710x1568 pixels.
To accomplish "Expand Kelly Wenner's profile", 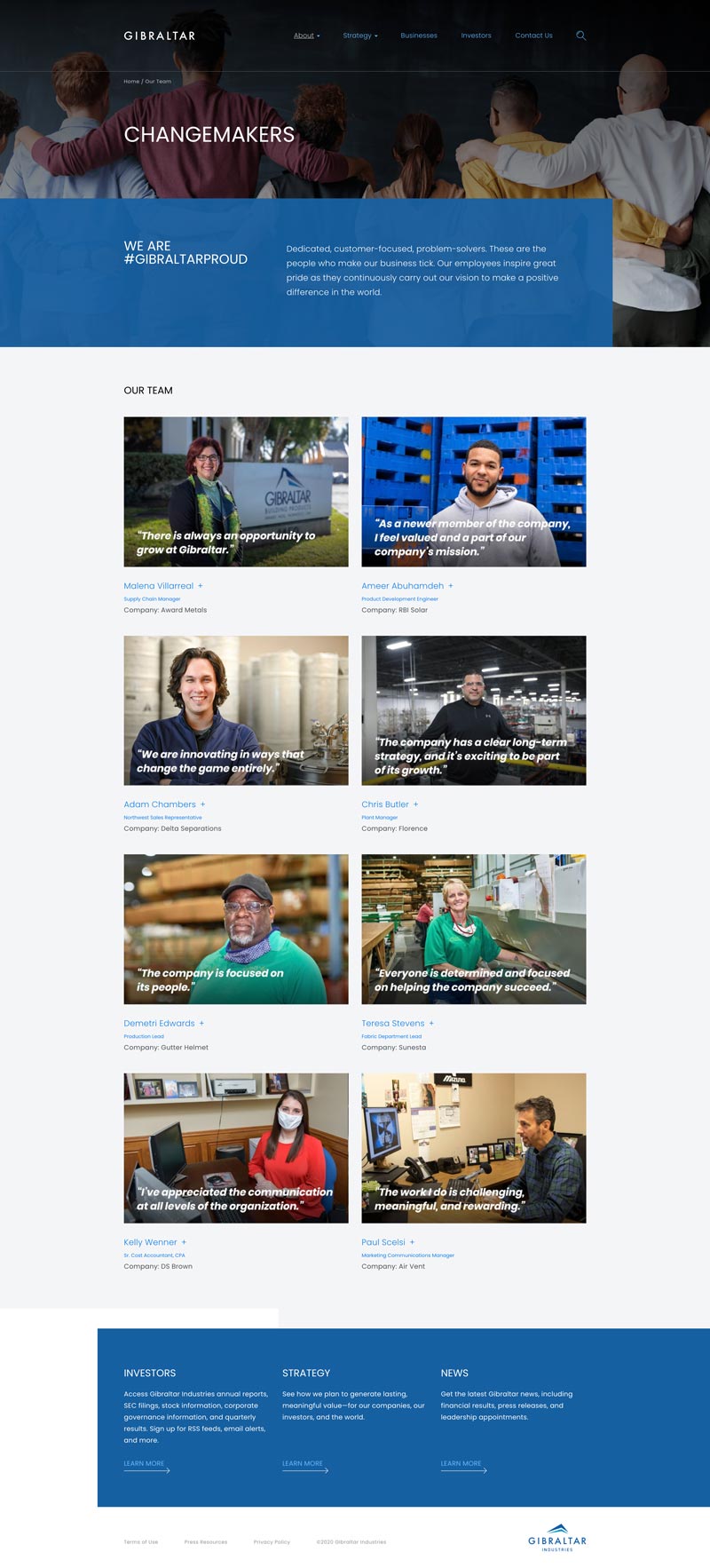I will click(x=155, y=1242).
